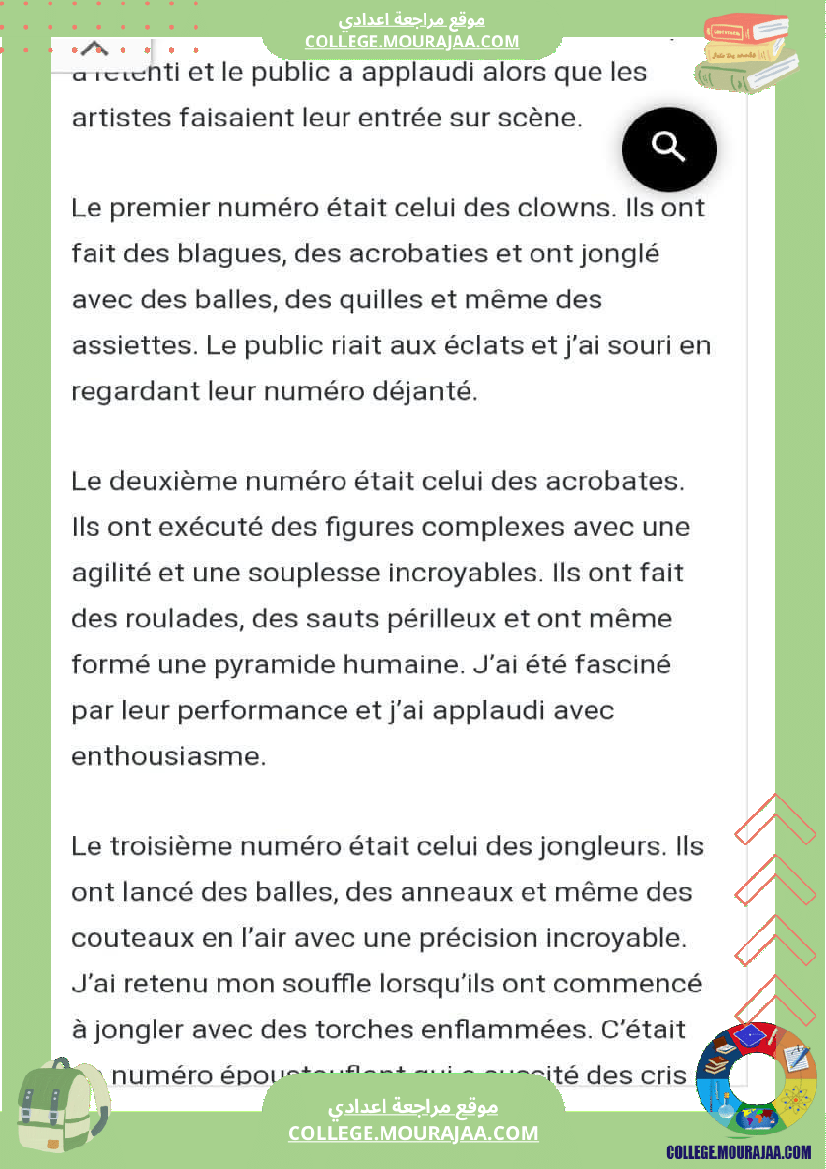
Task: Select the globe segment on the education wheel
Action: 757,1117
